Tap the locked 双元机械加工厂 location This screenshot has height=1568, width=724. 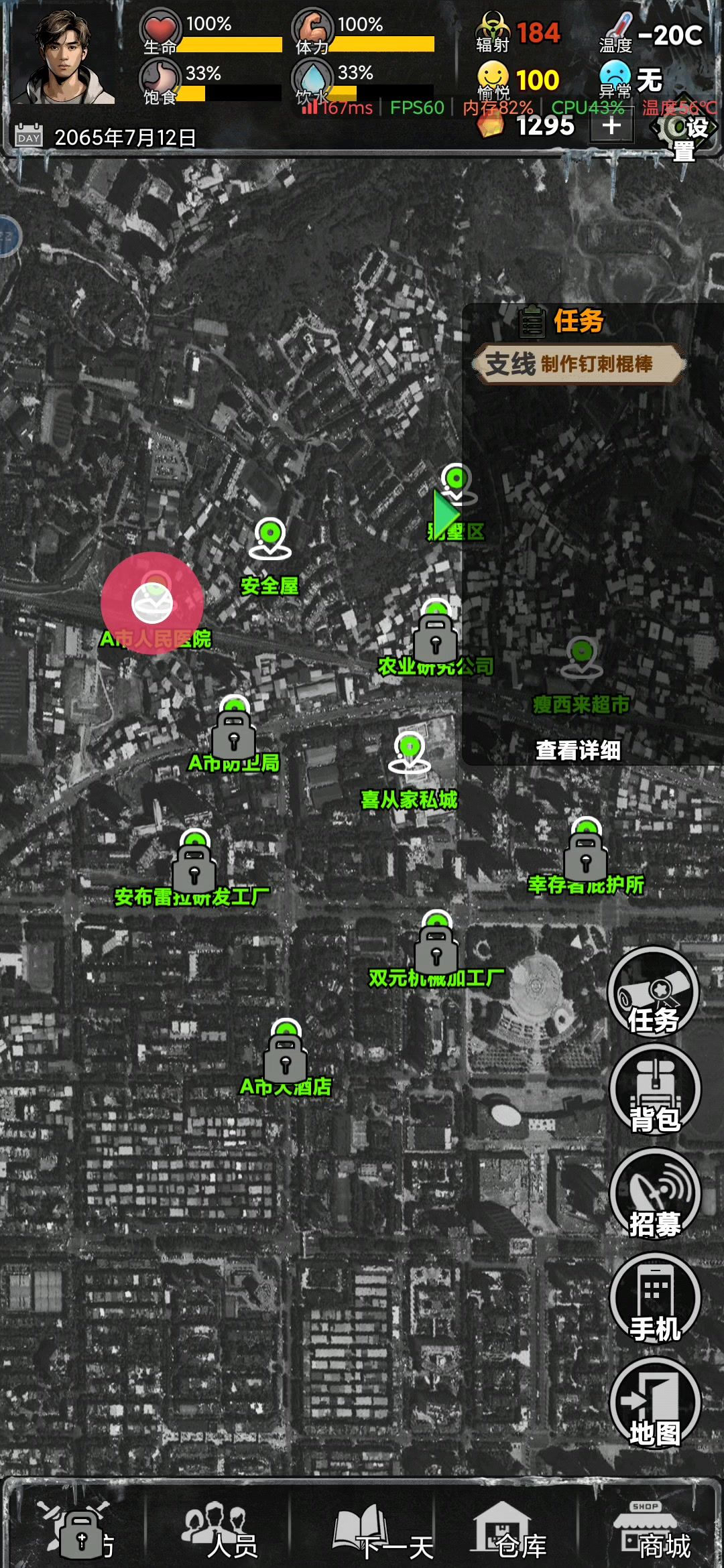(x=436, y=948)
